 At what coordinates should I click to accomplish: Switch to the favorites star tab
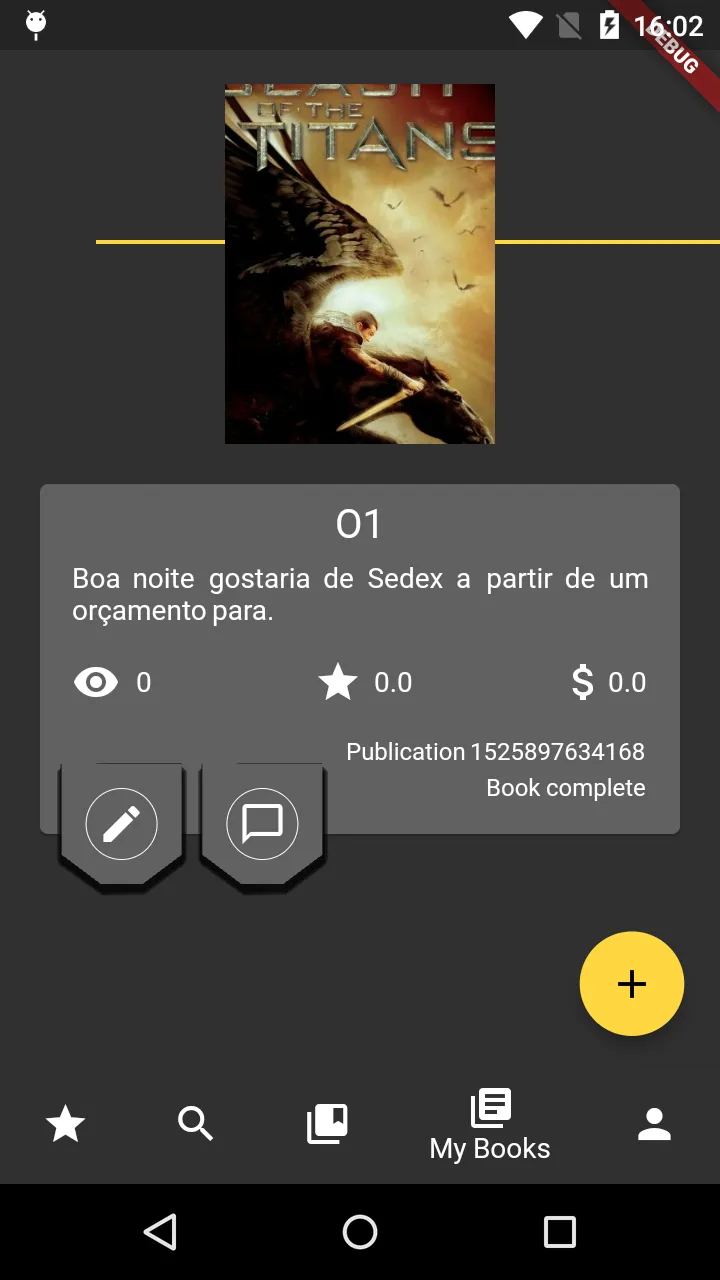tap(66, 1124)
